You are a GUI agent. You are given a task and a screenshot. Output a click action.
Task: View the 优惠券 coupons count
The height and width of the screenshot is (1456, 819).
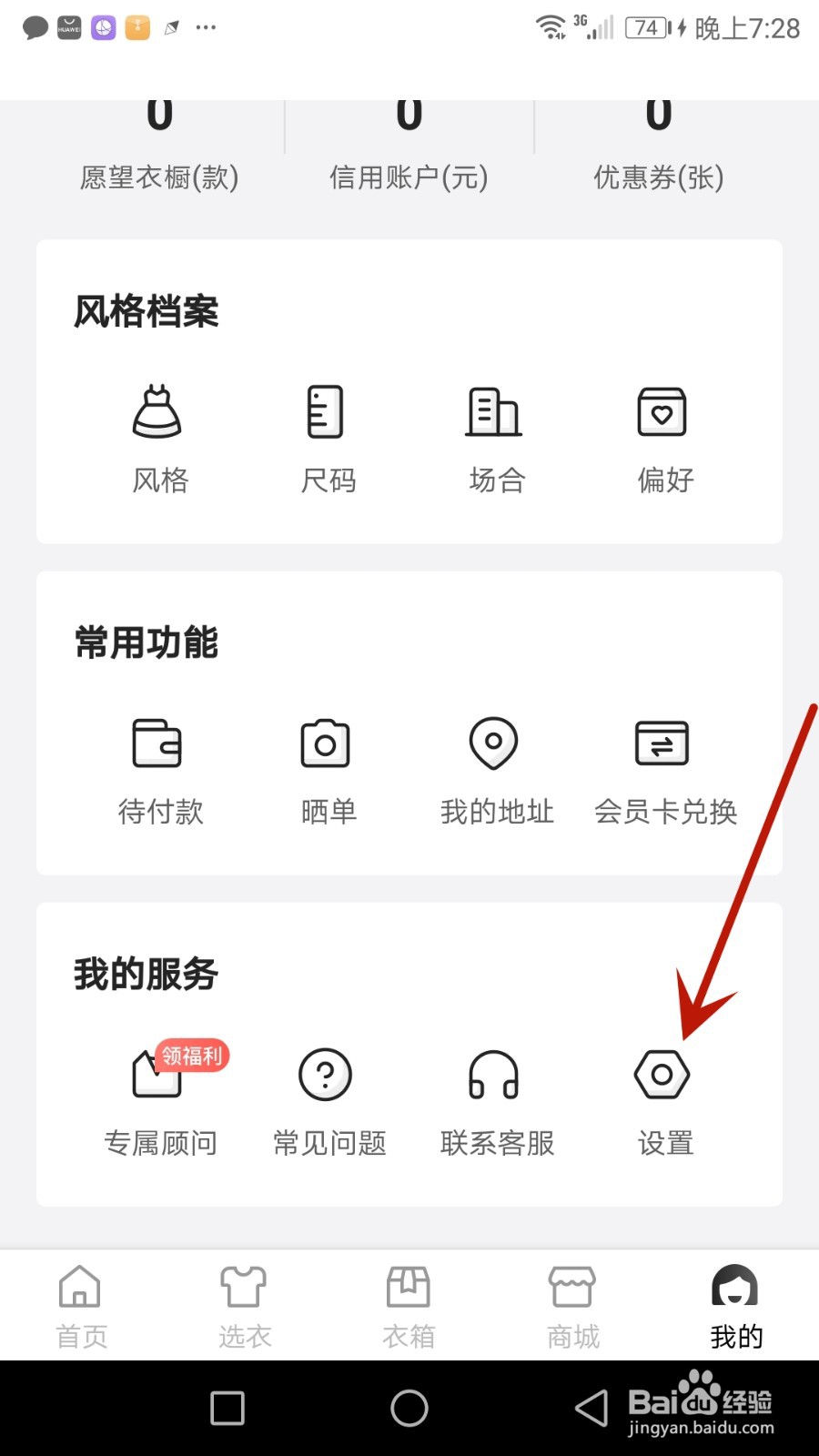tap(657, 146)
